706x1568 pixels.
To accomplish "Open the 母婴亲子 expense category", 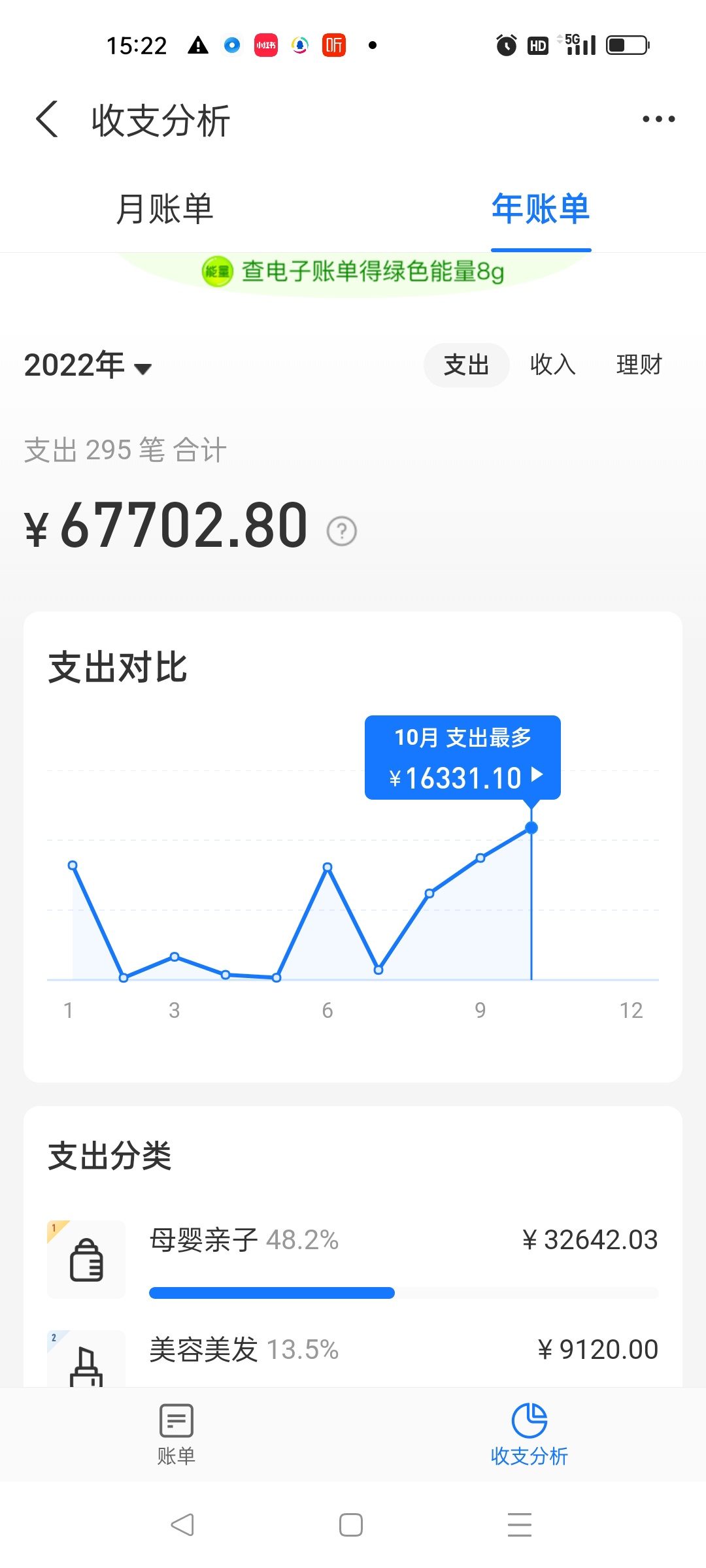I will 353,1259.
